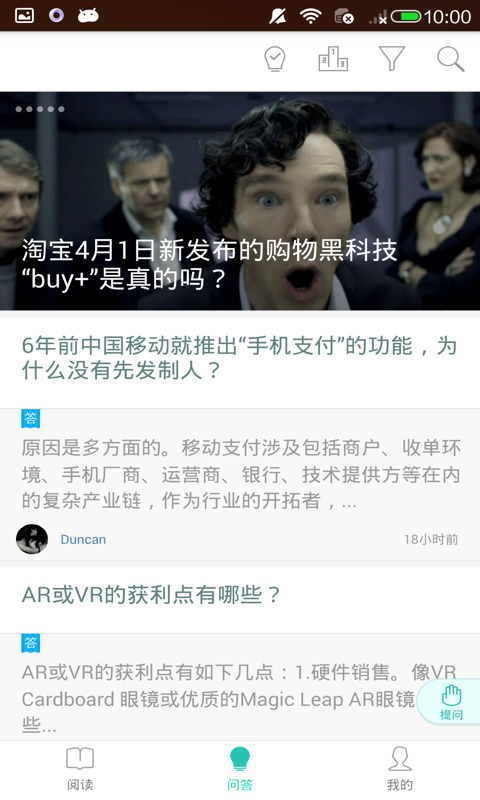This screenshot has width=480, height=800.
Task: Tap the 提问 floating button
Action: pyautogui.click(x=449, y=702)
